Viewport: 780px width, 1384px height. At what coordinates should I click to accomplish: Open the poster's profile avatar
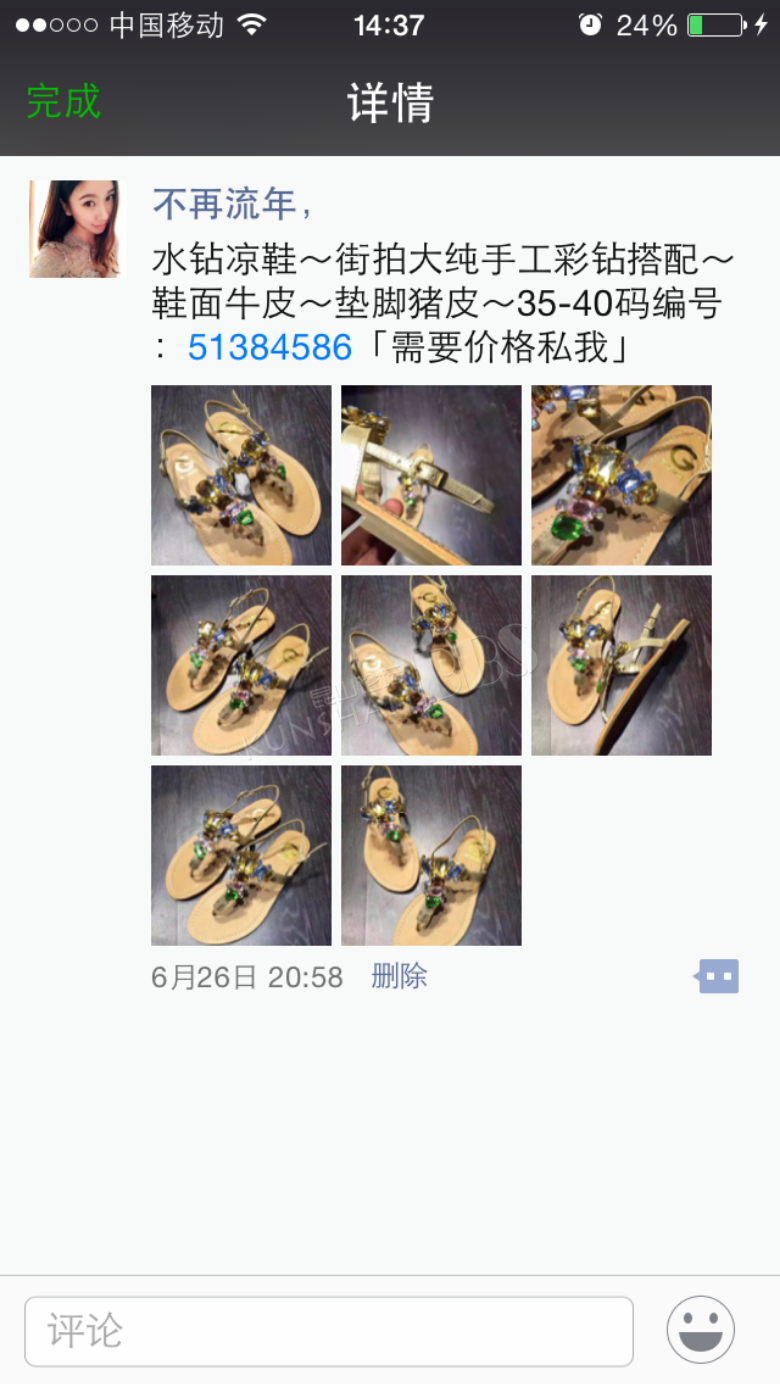coord(76,229)
